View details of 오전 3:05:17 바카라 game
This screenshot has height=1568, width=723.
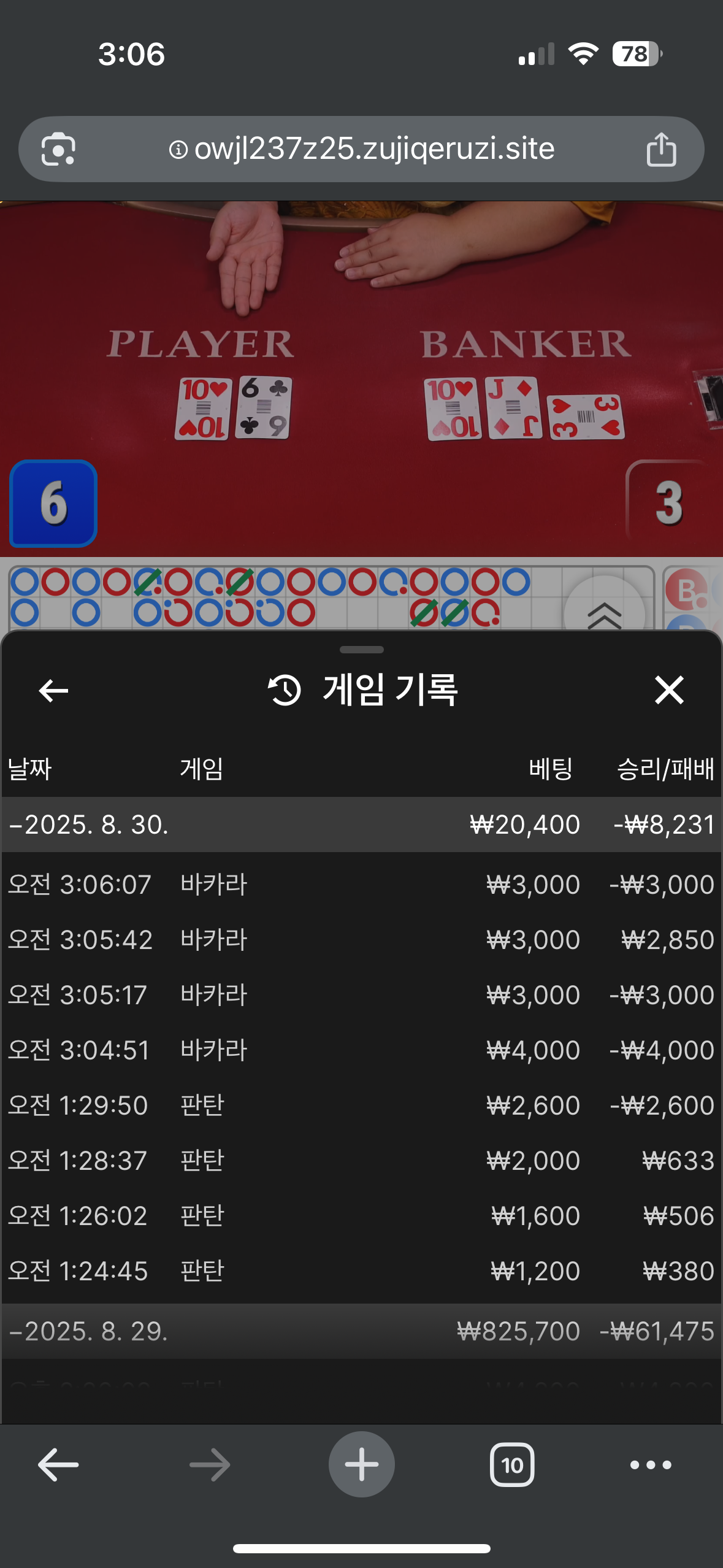tap(362, 995)
